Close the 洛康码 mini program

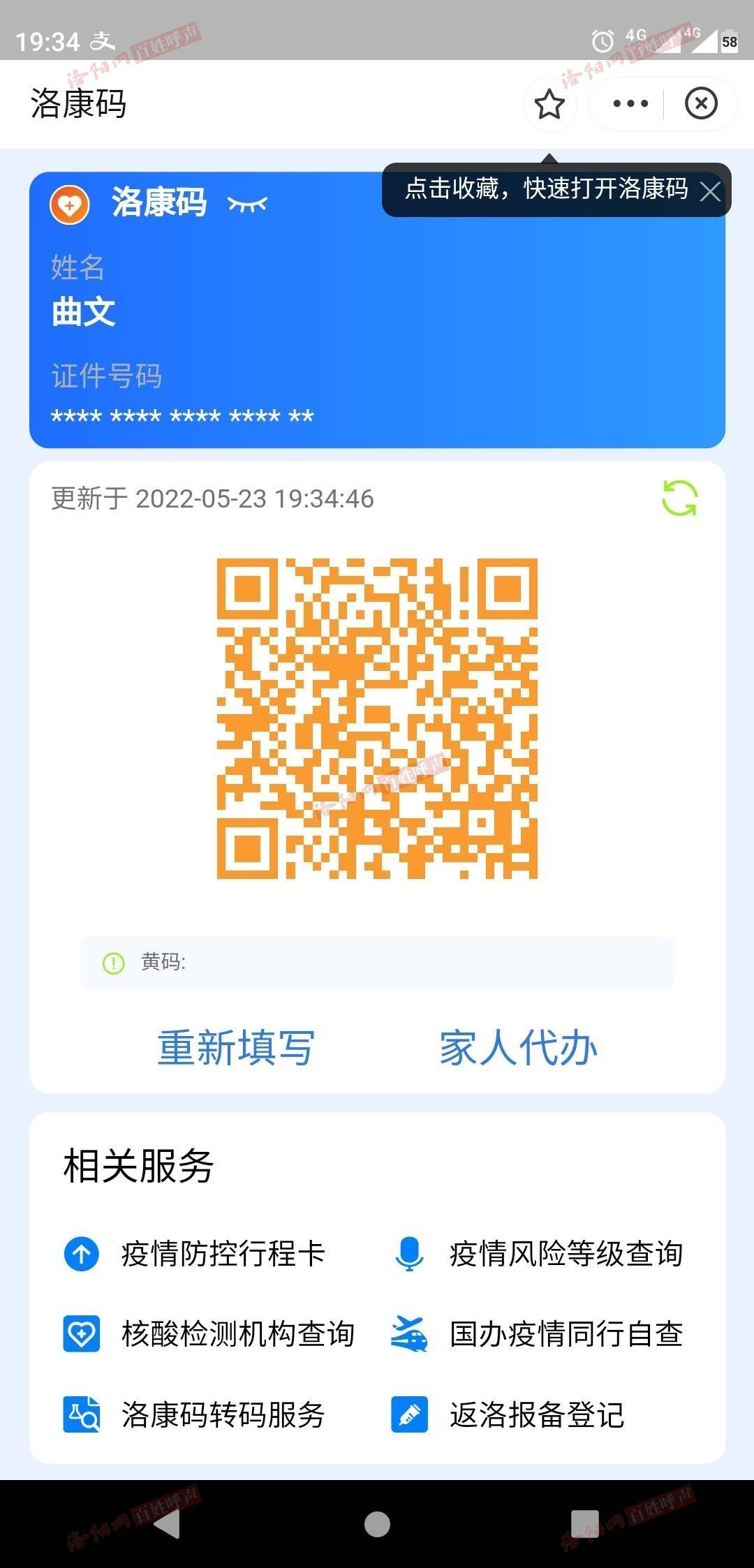pyautogui.click(x=701, y=104)
